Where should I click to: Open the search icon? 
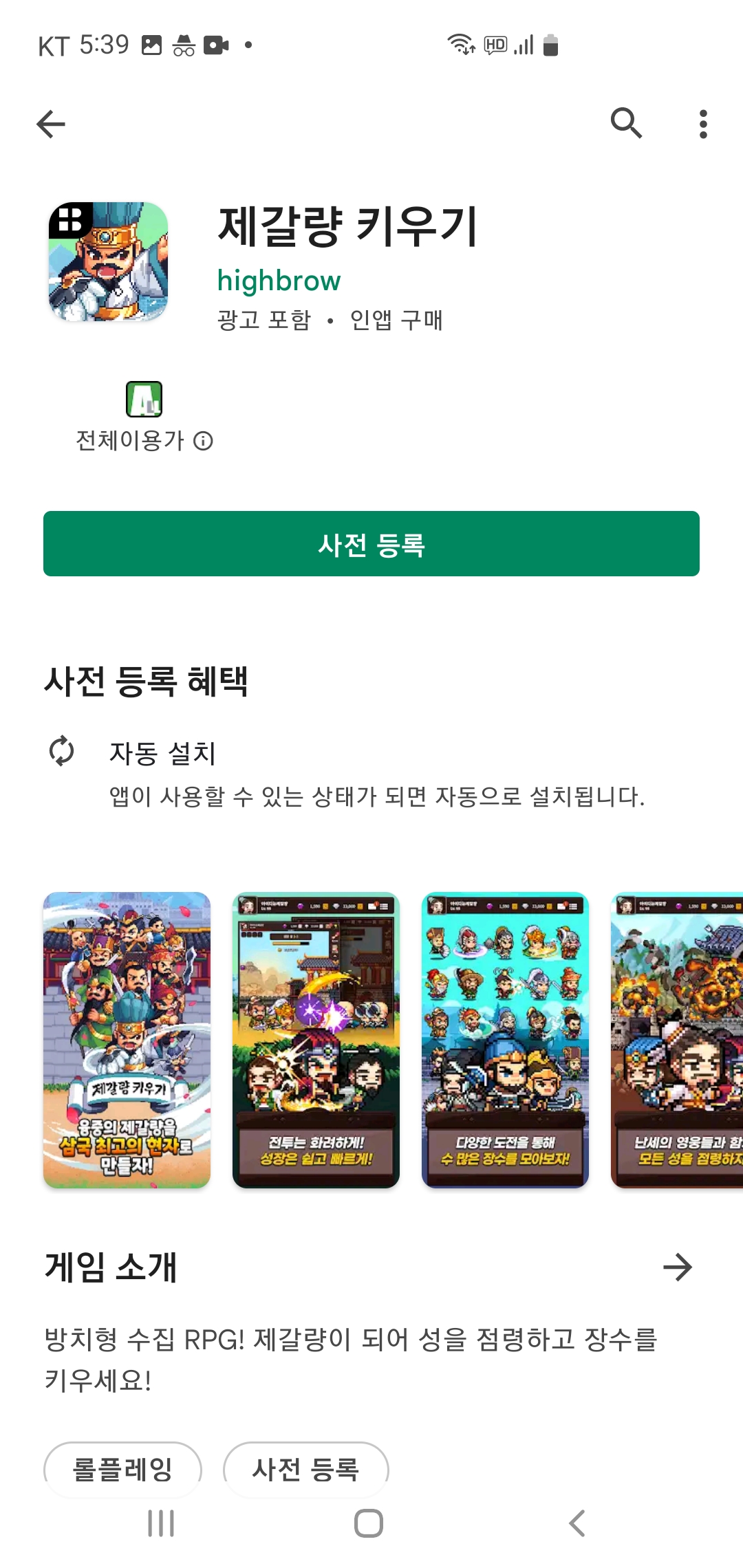click(626, 123)
